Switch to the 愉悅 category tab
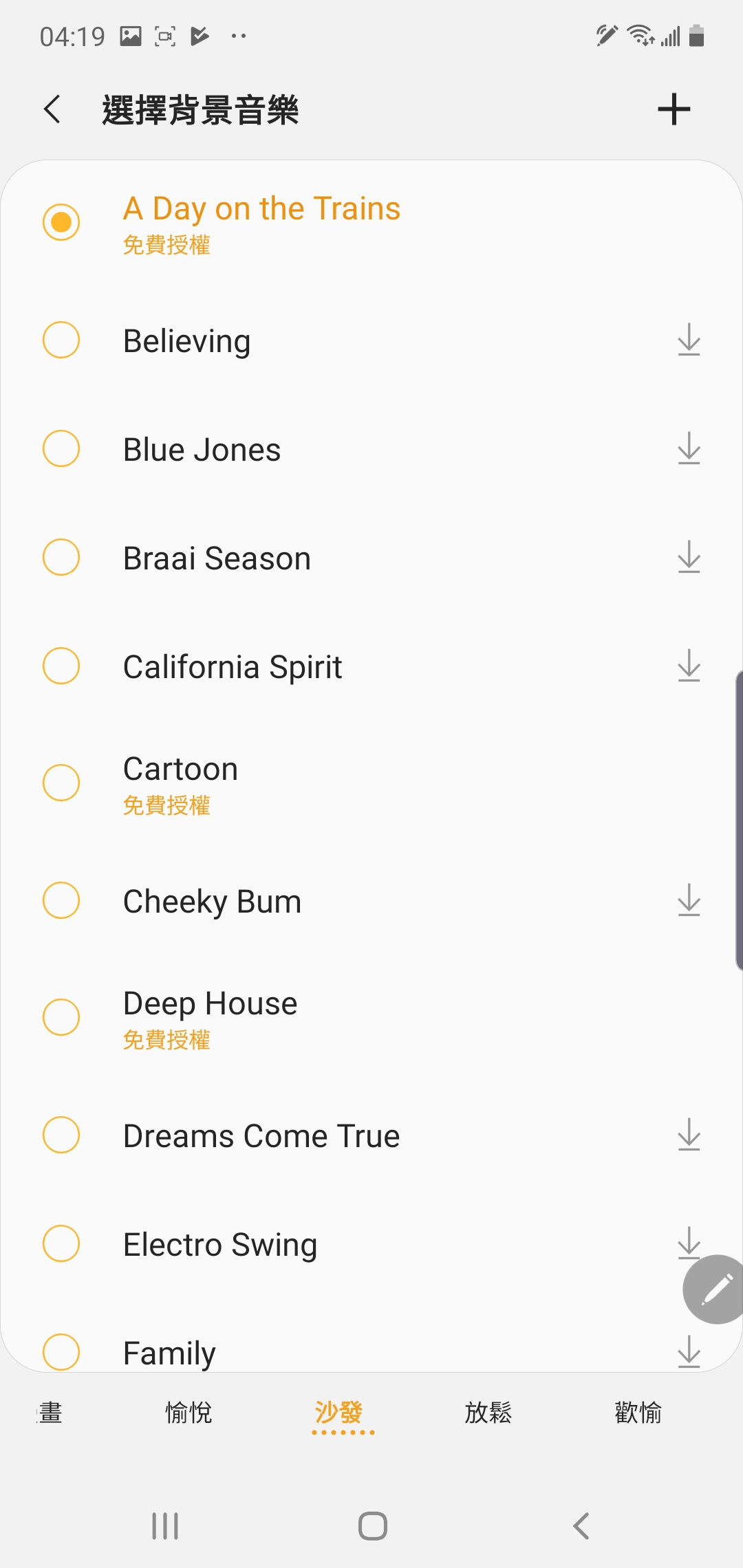This screenshot has width=743, height=1568. pos(189,1413)
